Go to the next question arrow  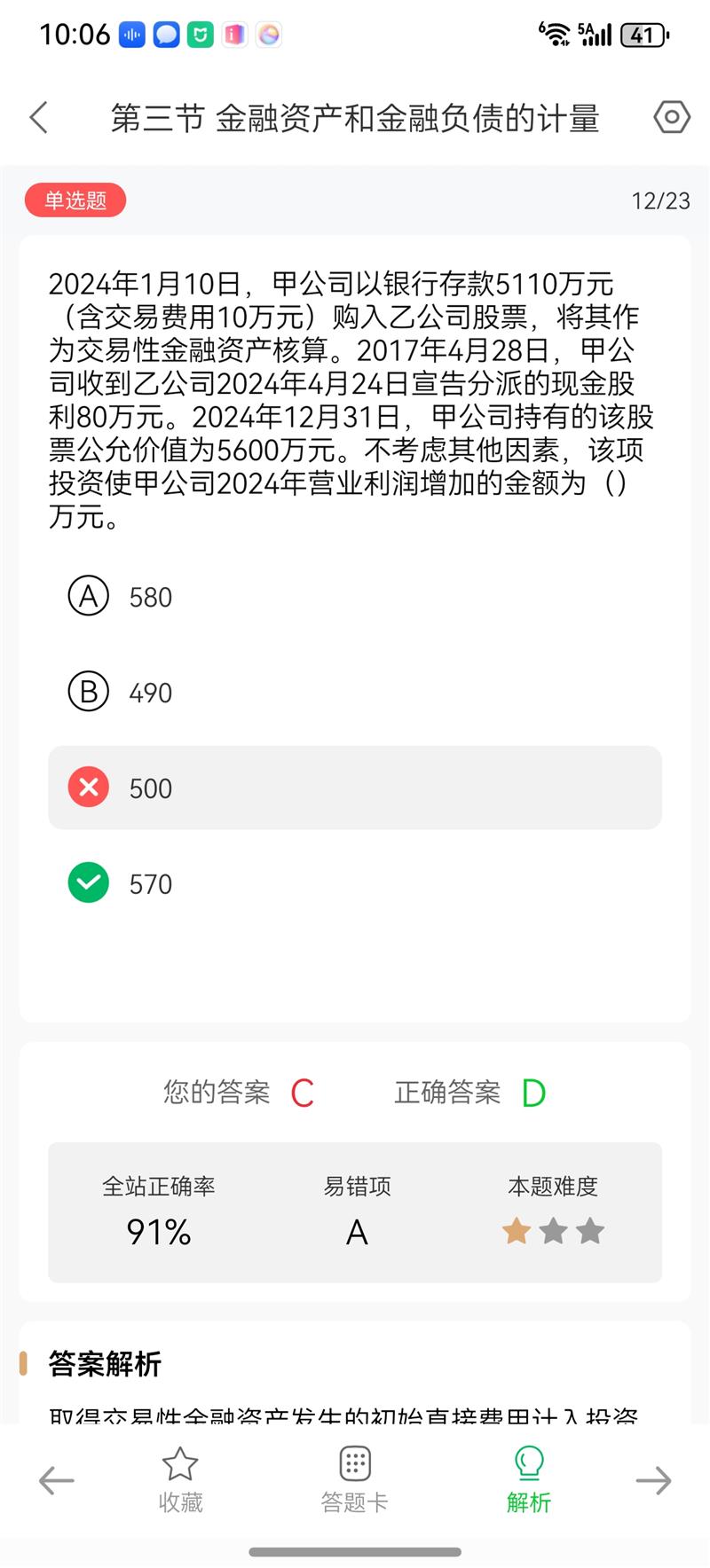[653, 1480]
